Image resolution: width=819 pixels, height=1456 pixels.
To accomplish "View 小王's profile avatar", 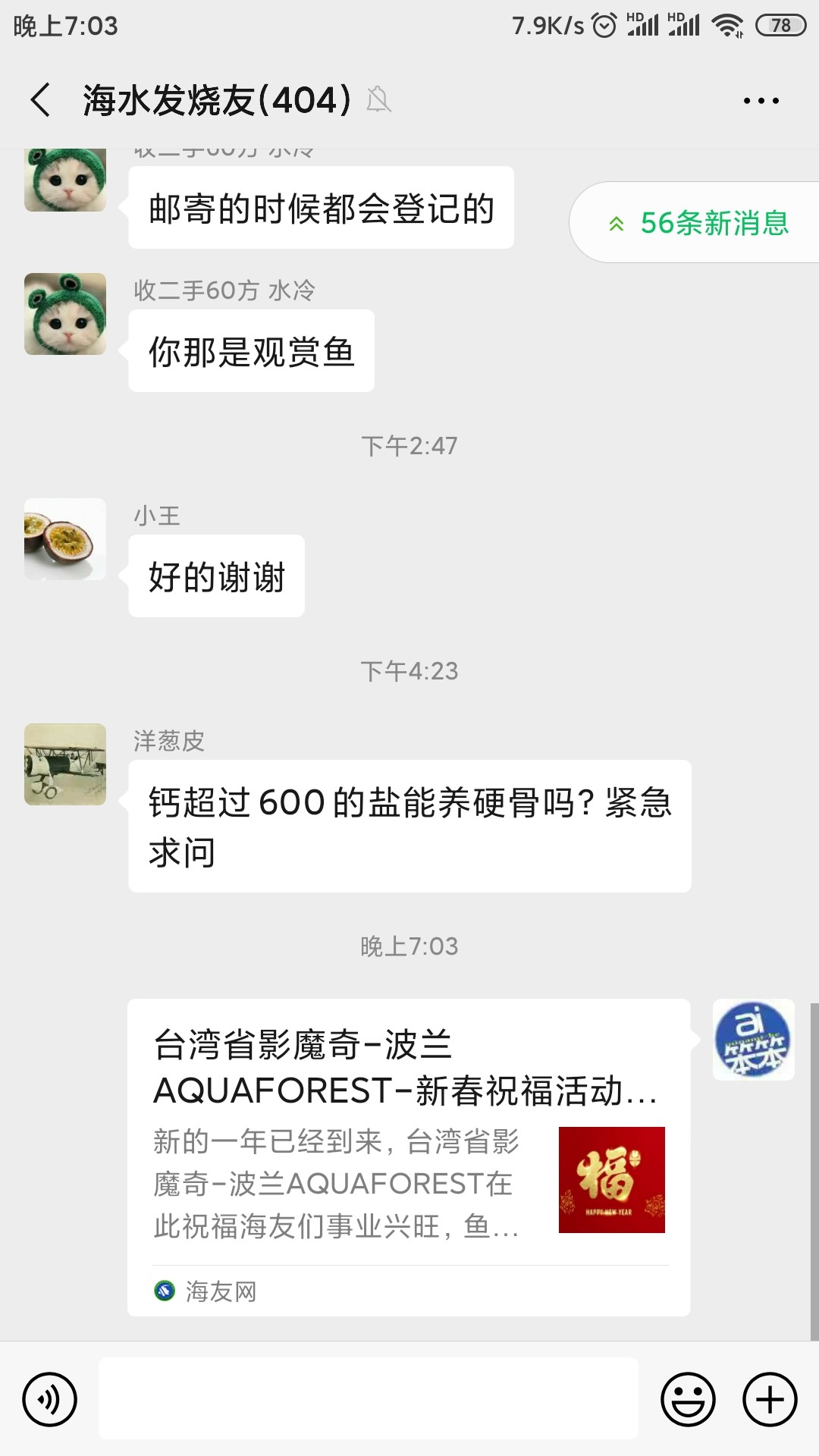I will pos(65,539).
